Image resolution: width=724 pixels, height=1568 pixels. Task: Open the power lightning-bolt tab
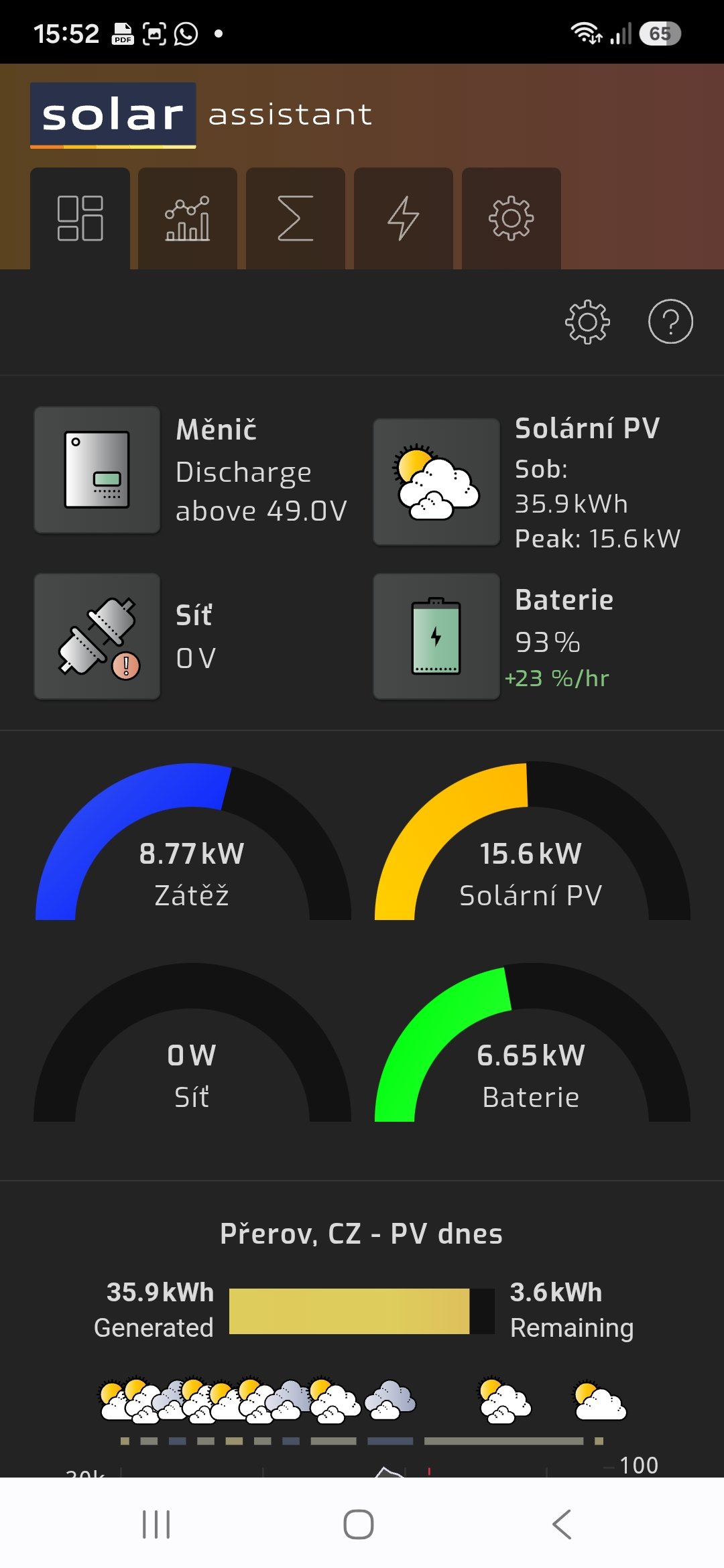click(404, 218)
